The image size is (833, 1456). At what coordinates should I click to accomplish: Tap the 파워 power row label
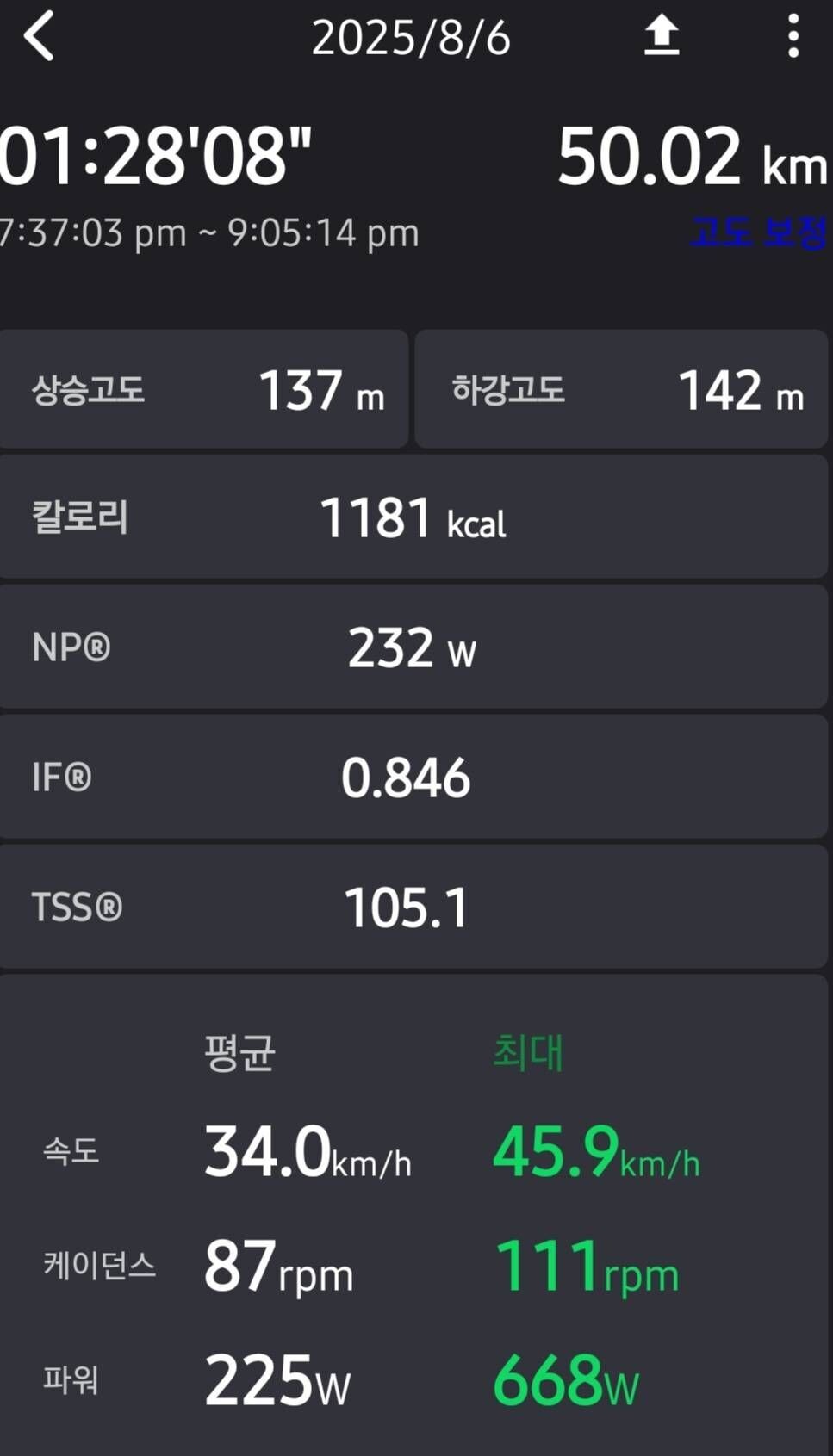click(x=67, y=1380)
